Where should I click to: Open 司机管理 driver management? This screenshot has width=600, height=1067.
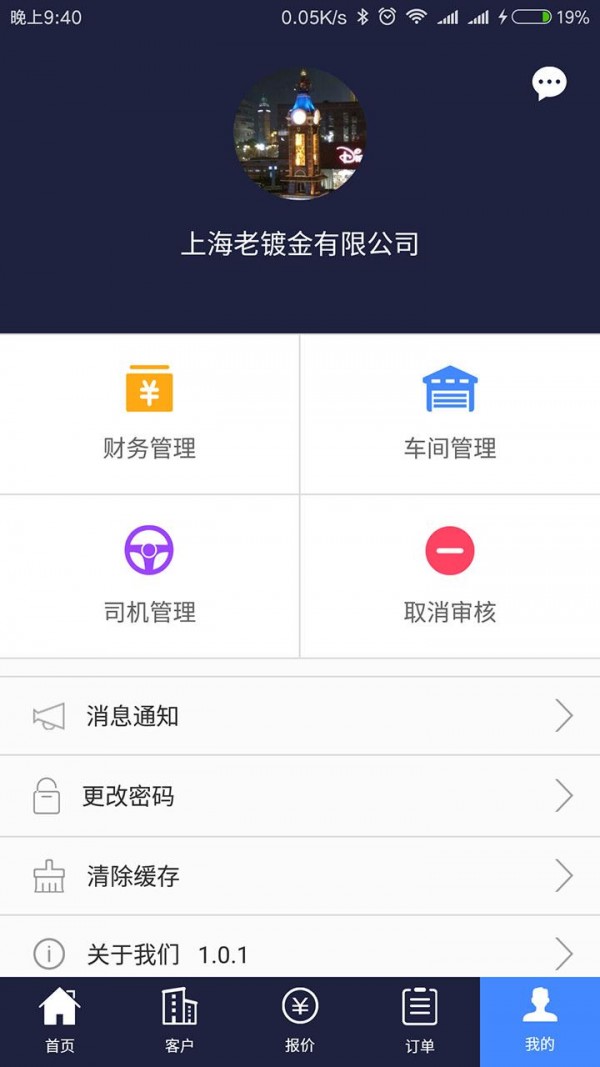pos(149,576)
